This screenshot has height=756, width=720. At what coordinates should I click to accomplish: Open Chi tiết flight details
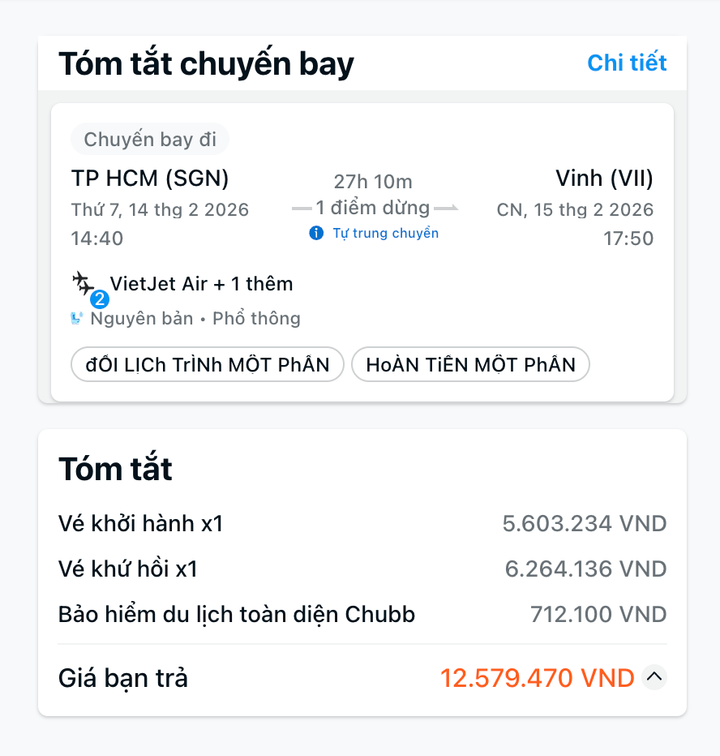pyautogui.click(x=627, y=62)
